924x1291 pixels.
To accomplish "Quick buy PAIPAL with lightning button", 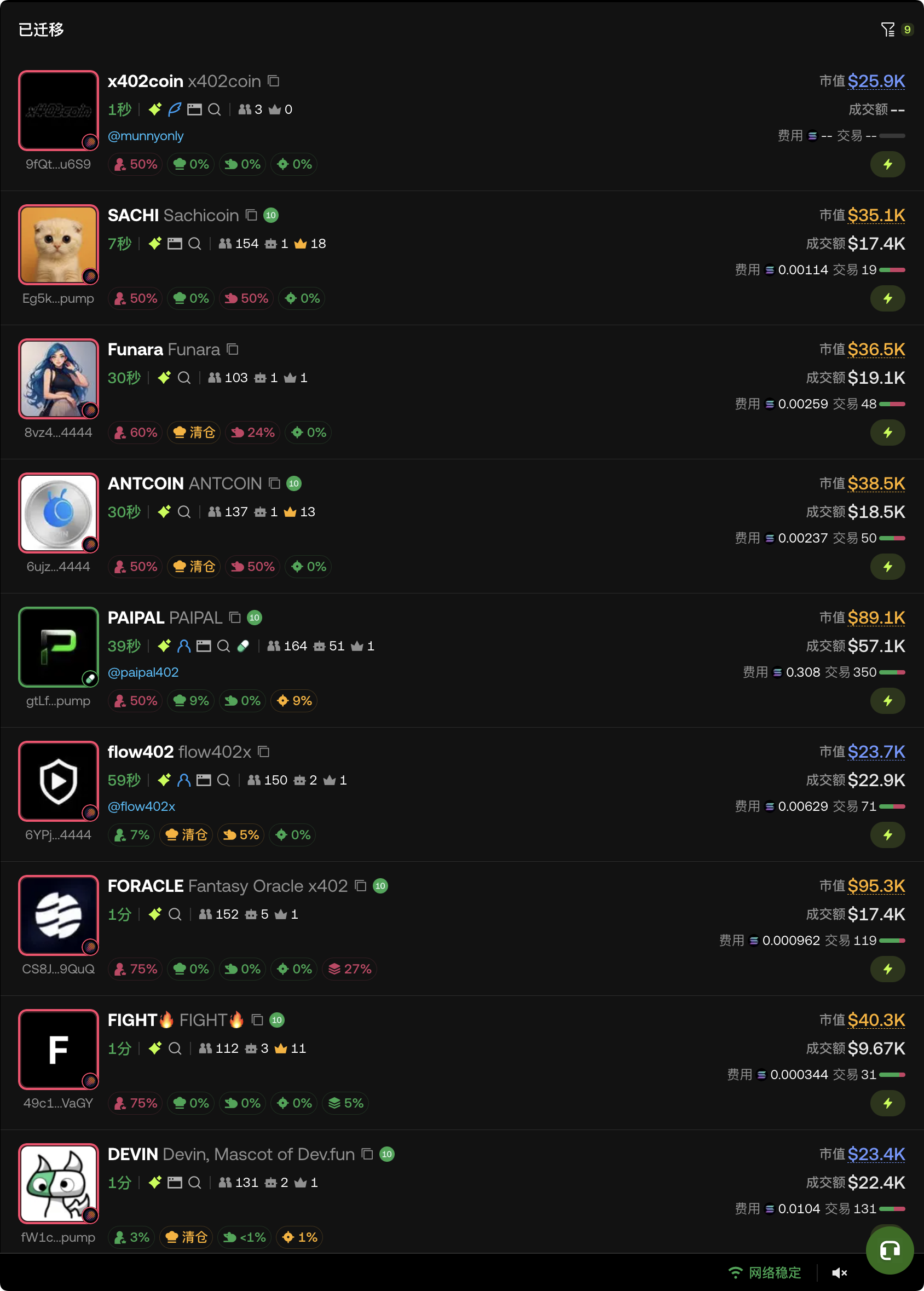I will pos(887,701).
